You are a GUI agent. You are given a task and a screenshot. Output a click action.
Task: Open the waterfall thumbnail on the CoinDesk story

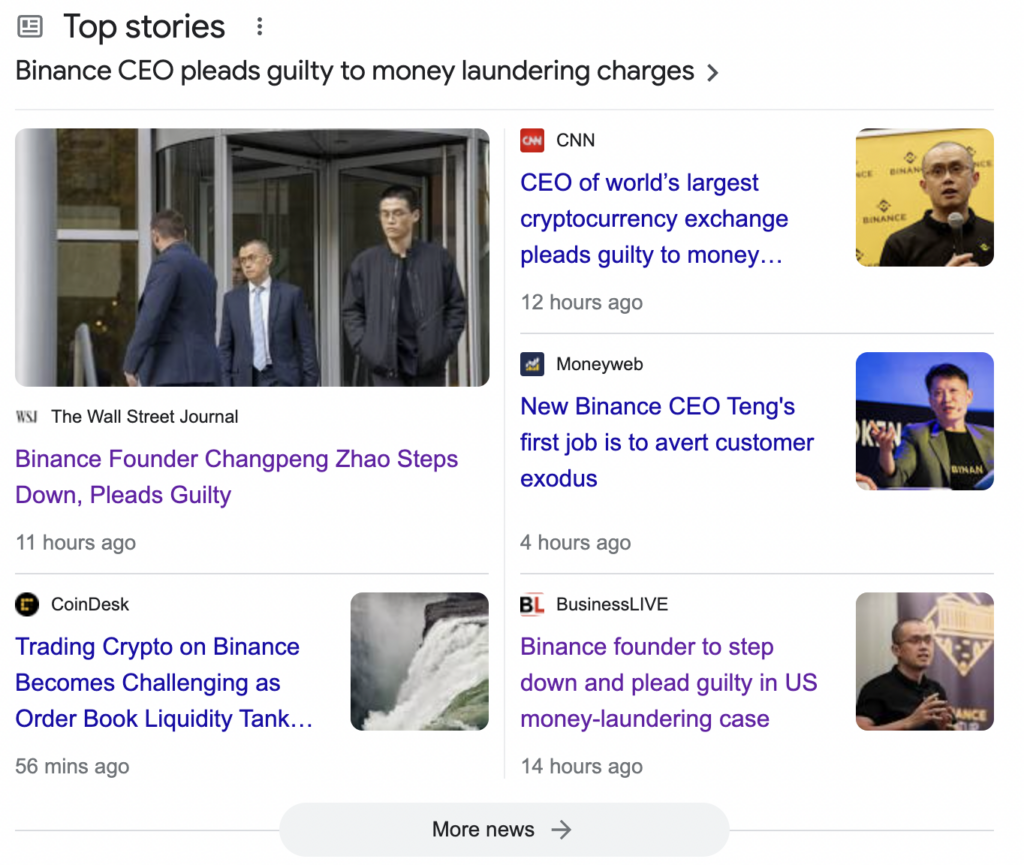[x=419, y=661]
